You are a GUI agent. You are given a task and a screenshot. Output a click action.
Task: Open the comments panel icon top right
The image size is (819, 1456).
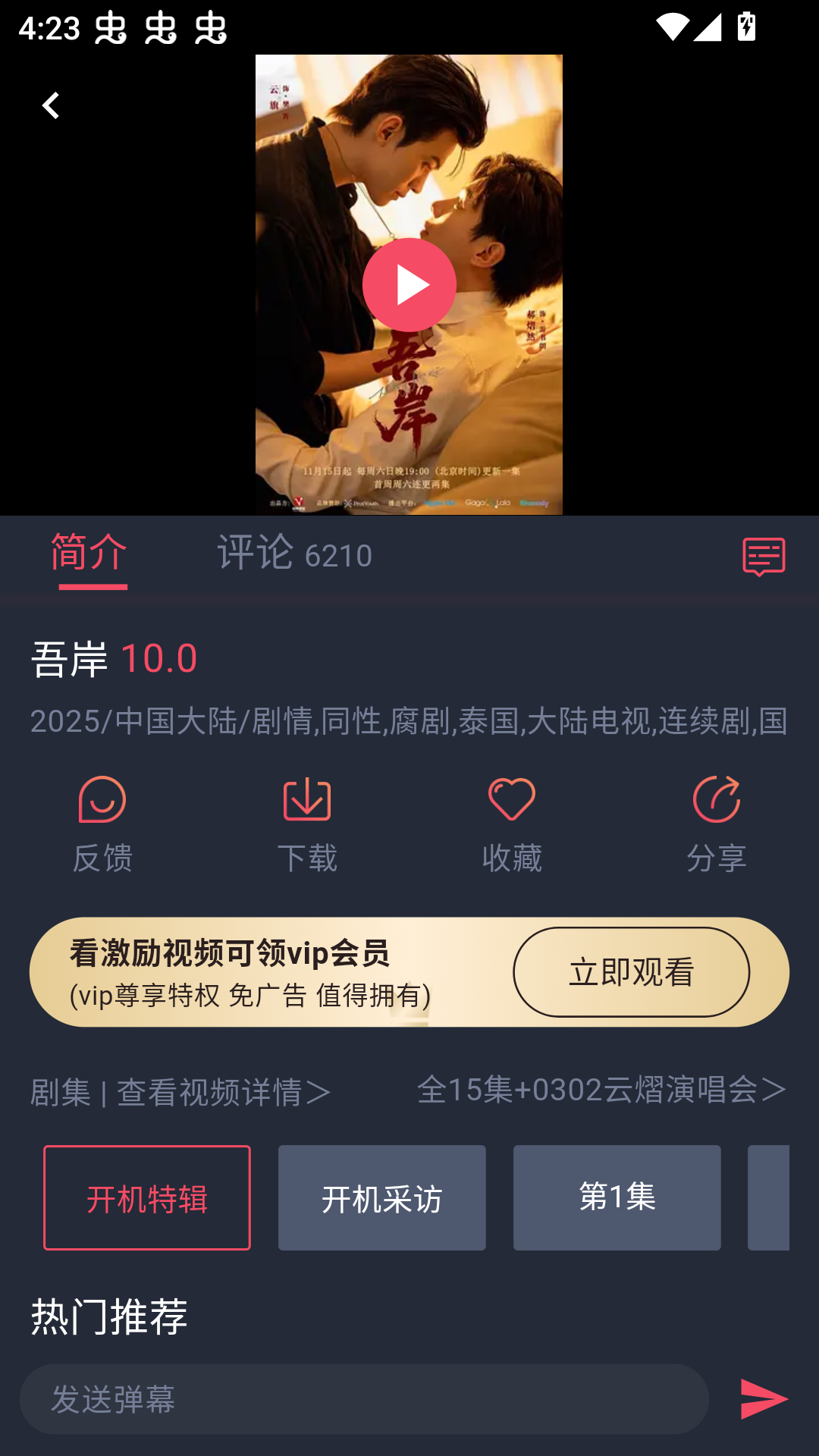tap(763, 554)
